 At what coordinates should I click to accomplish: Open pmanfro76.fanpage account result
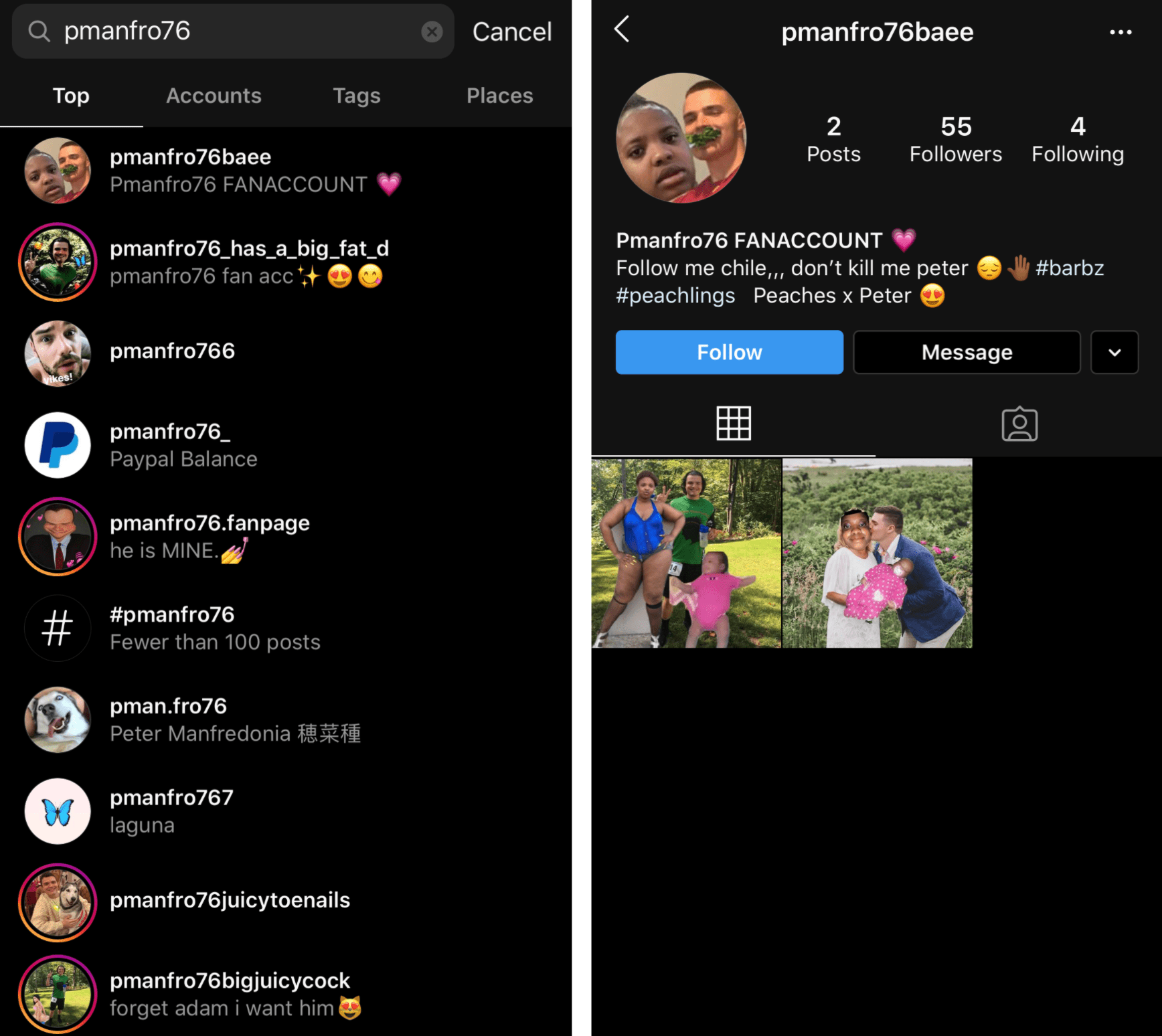click(209, 536)
